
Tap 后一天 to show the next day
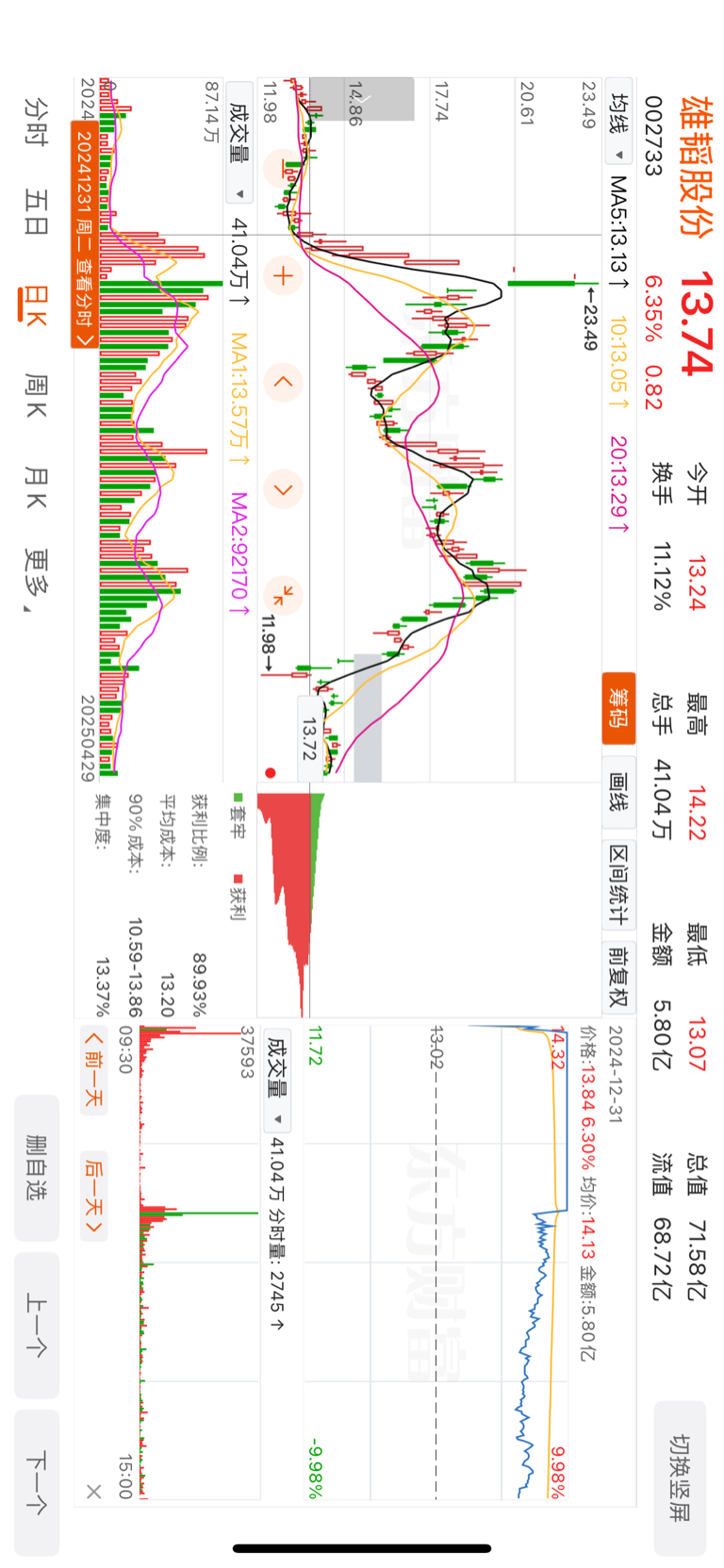(94, 1193)
